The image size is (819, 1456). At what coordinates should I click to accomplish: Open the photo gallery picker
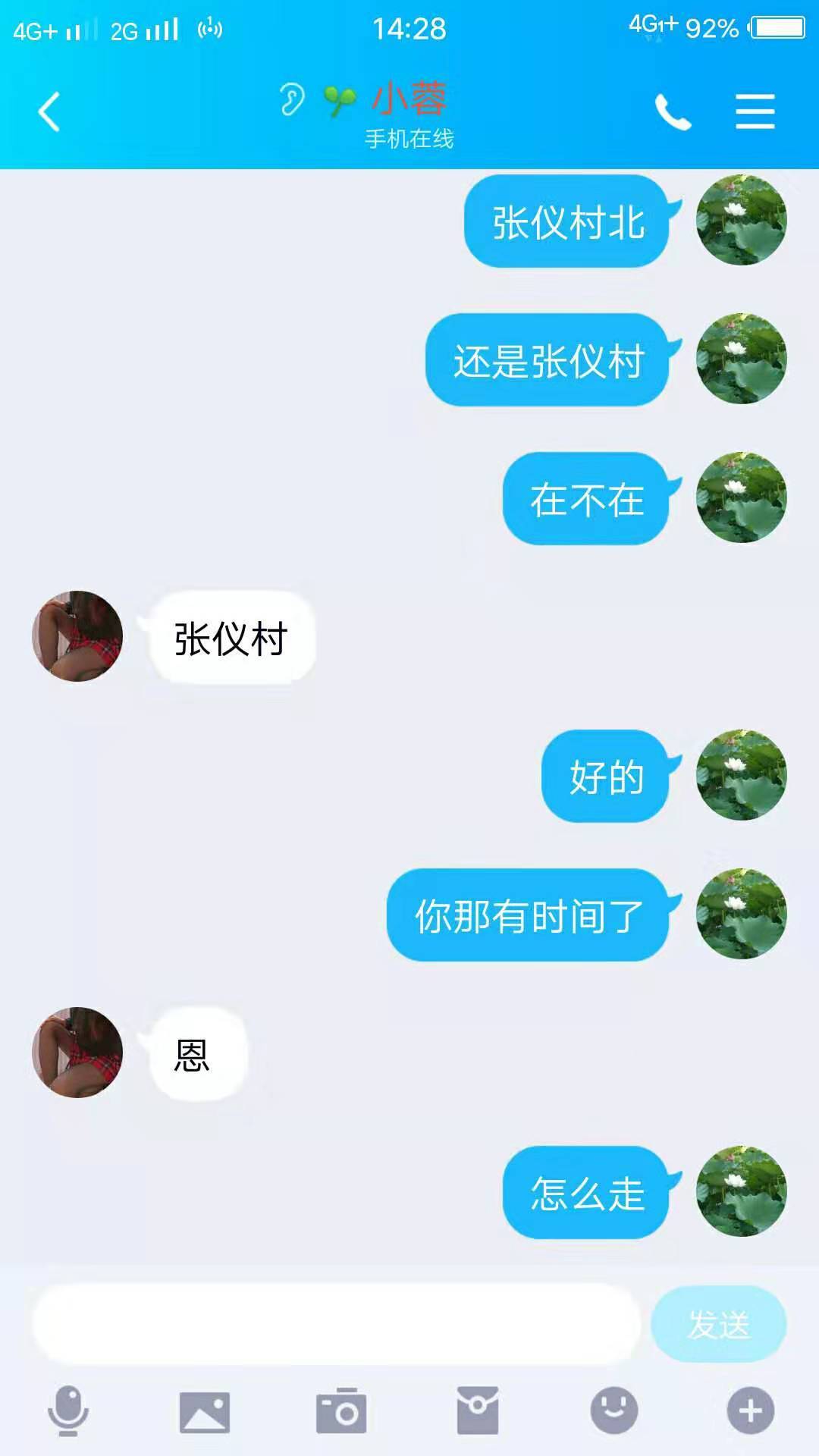coord(205,1411)
